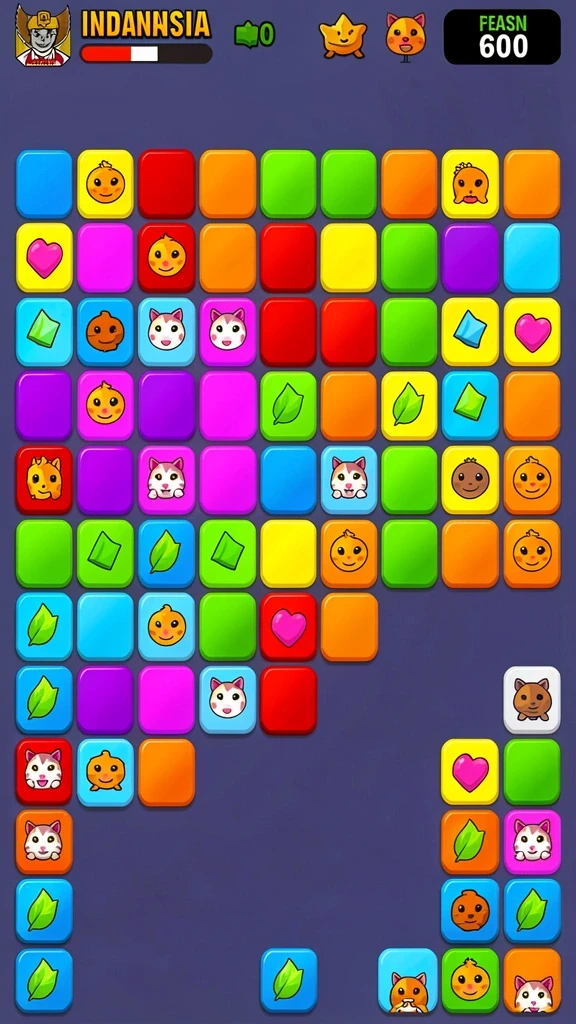Tap the smiling star icon
This screenshot has height=1024, width=576.
pyautogui.click(x=342, y=35)
